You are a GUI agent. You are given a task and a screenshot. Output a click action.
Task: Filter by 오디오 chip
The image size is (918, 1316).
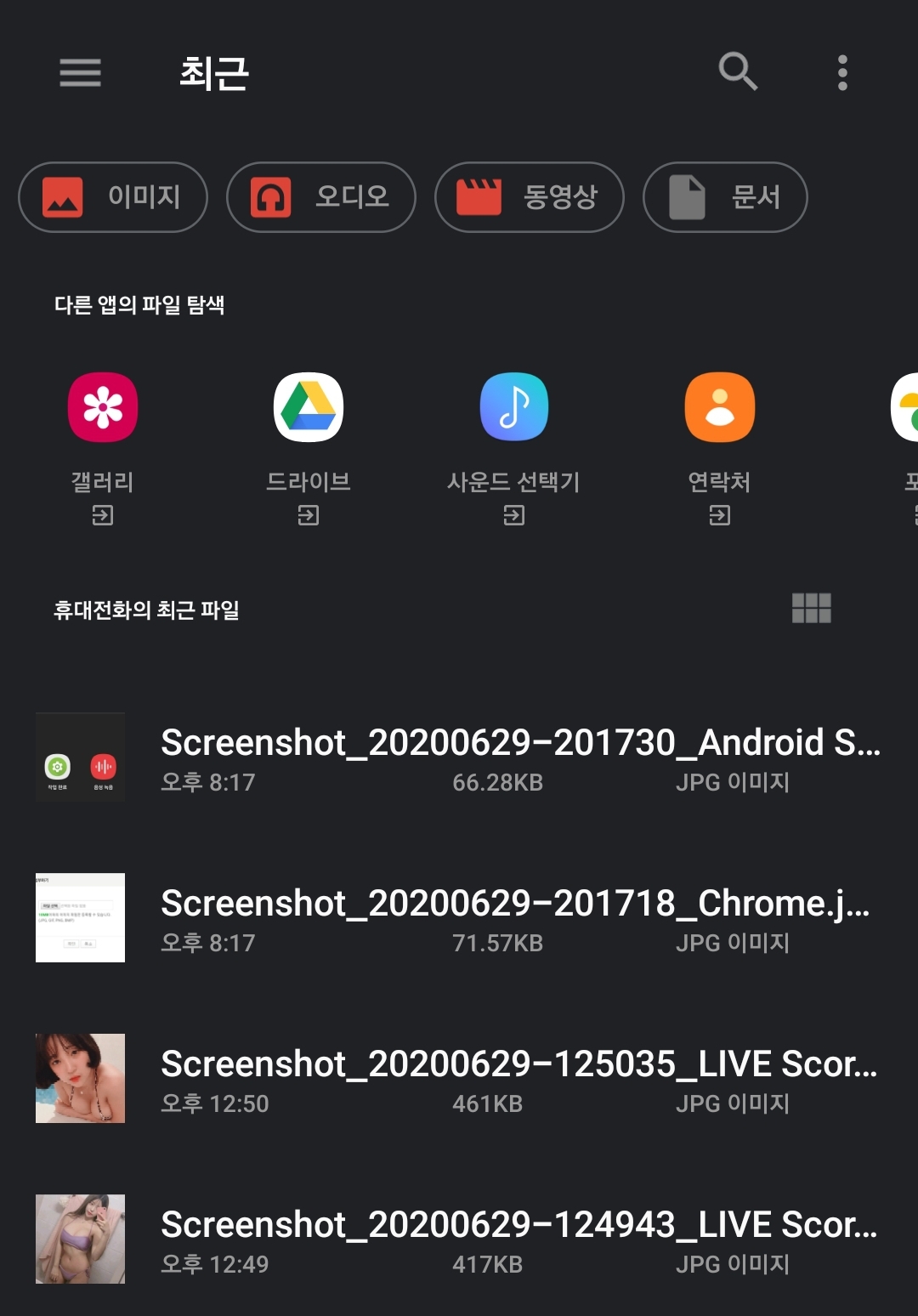[x=321, y=197]
